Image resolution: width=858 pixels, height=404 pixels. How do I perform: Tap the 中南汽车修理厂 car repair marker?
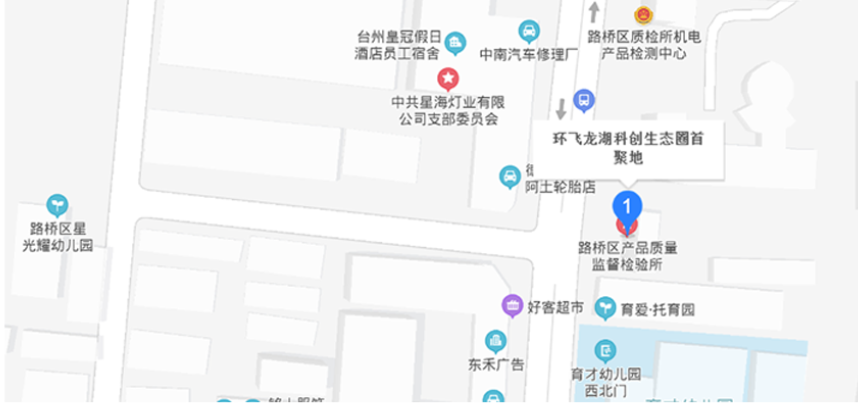[529, 32]
